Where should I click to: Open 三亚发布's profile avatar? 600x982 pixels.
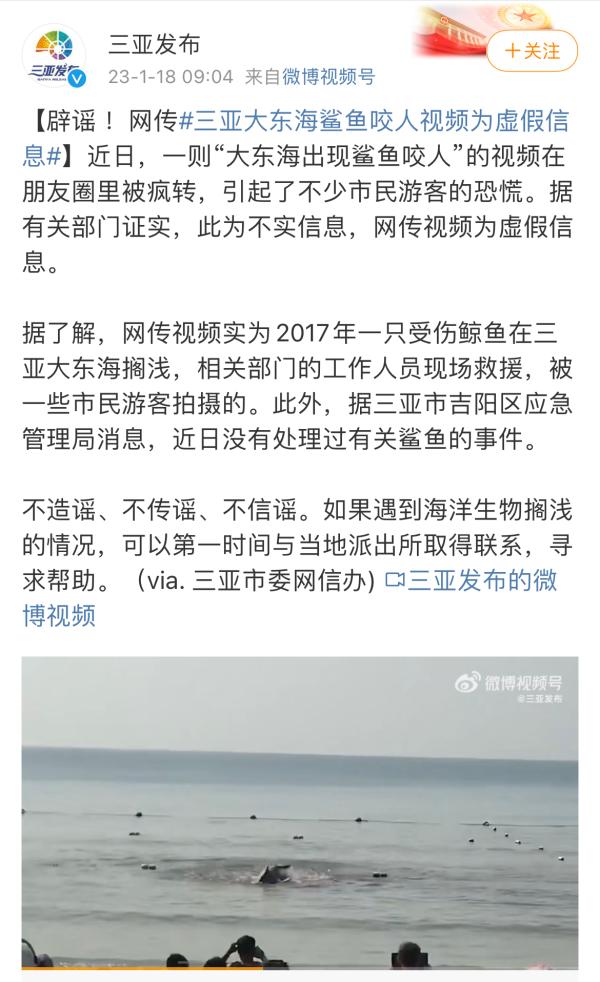[53, 57]
